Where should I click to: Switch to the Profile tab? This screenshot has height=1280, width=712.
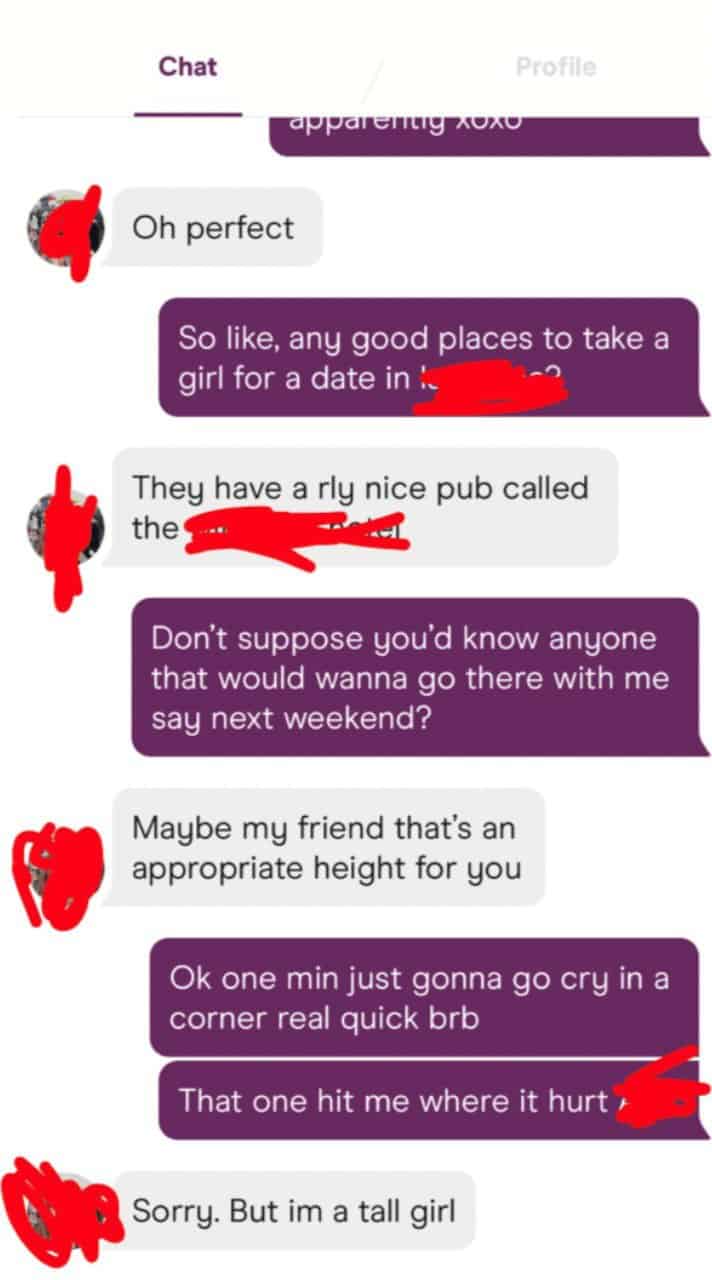point(555,67)
